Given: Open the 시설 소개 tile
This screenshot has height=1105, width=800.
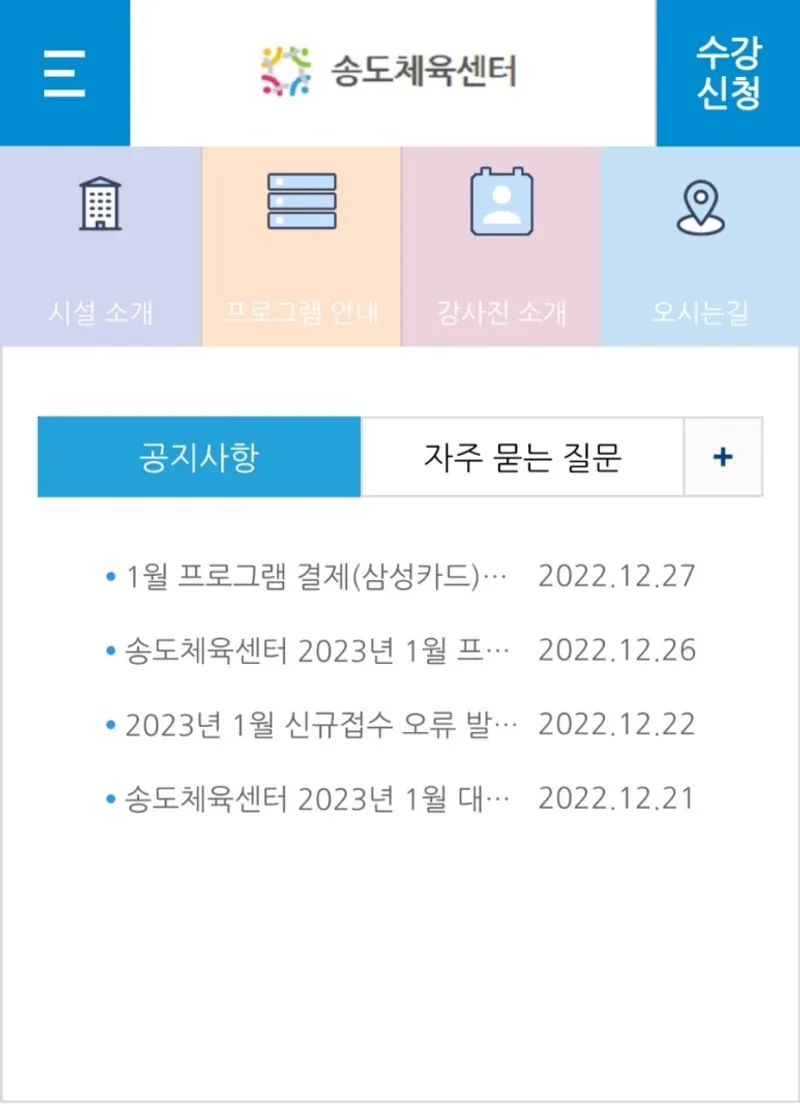Looking at the screenshot, I should point(101,247).
